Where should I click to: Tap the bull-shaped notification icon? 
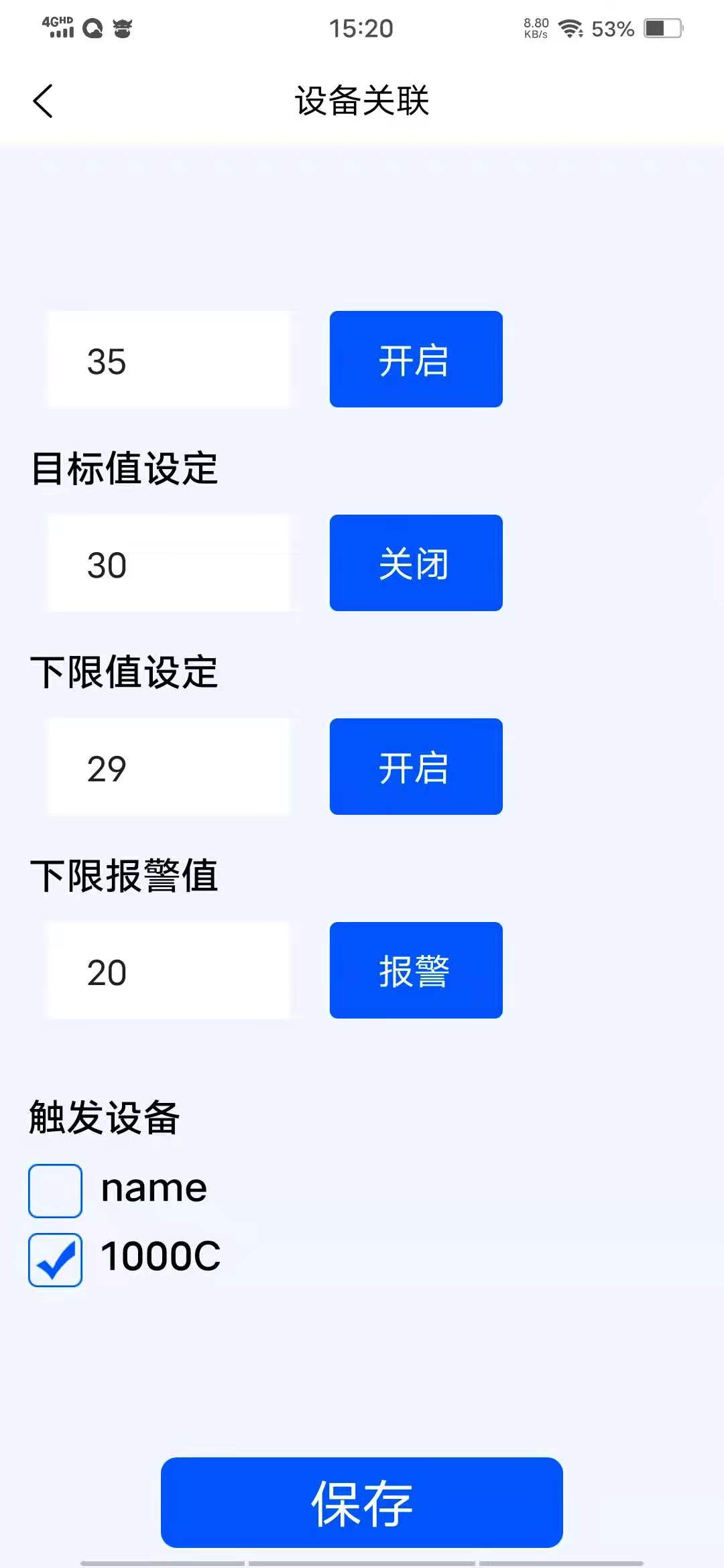coord(124,28)
